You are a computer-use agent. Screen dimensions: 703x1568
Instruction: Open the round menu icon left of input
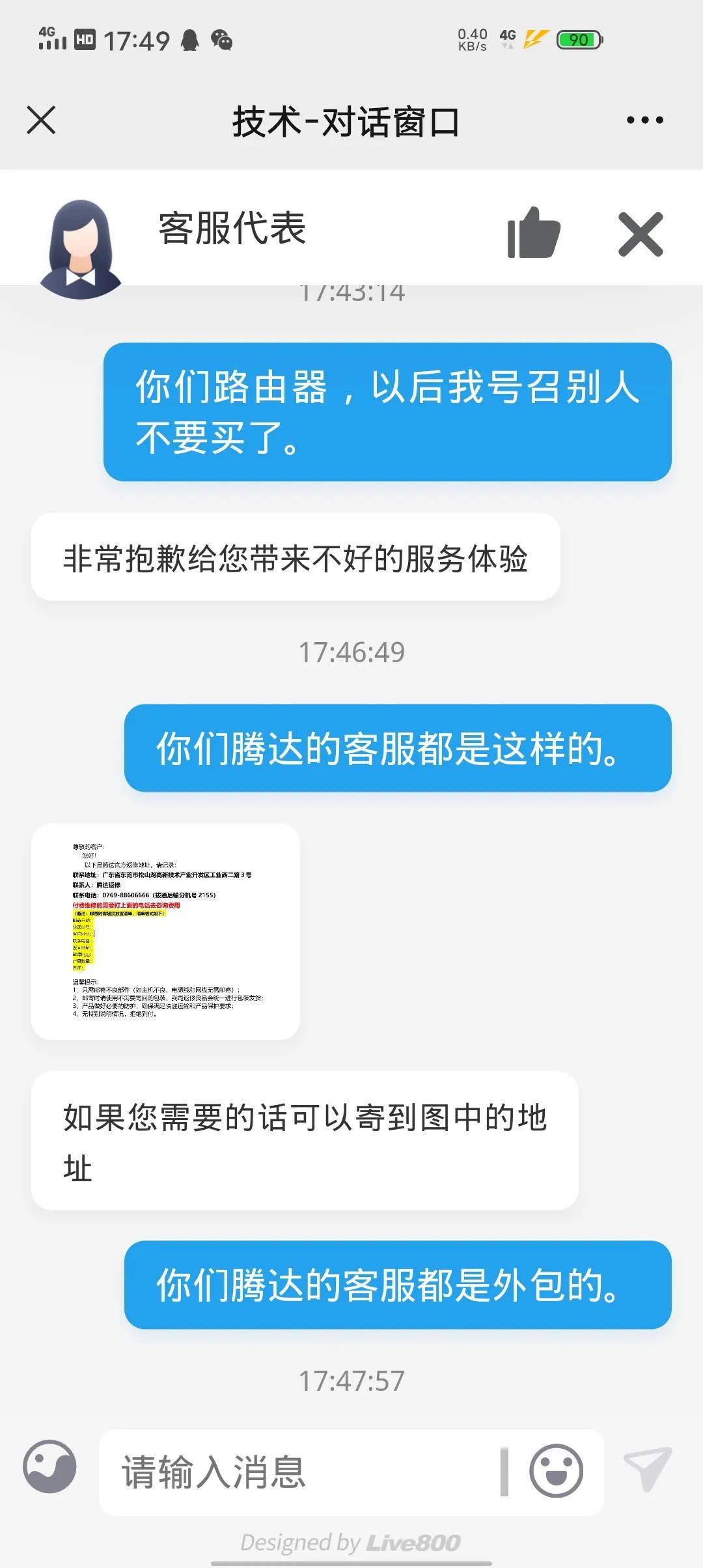coord(49,1466)
